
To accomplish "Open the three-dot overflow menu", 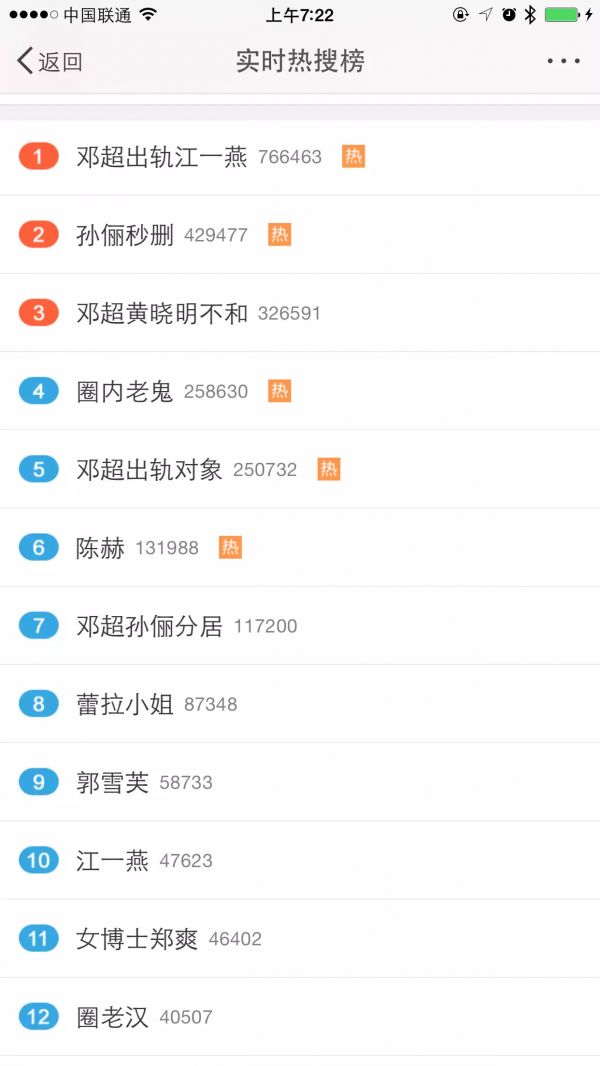I will [563, 61].
